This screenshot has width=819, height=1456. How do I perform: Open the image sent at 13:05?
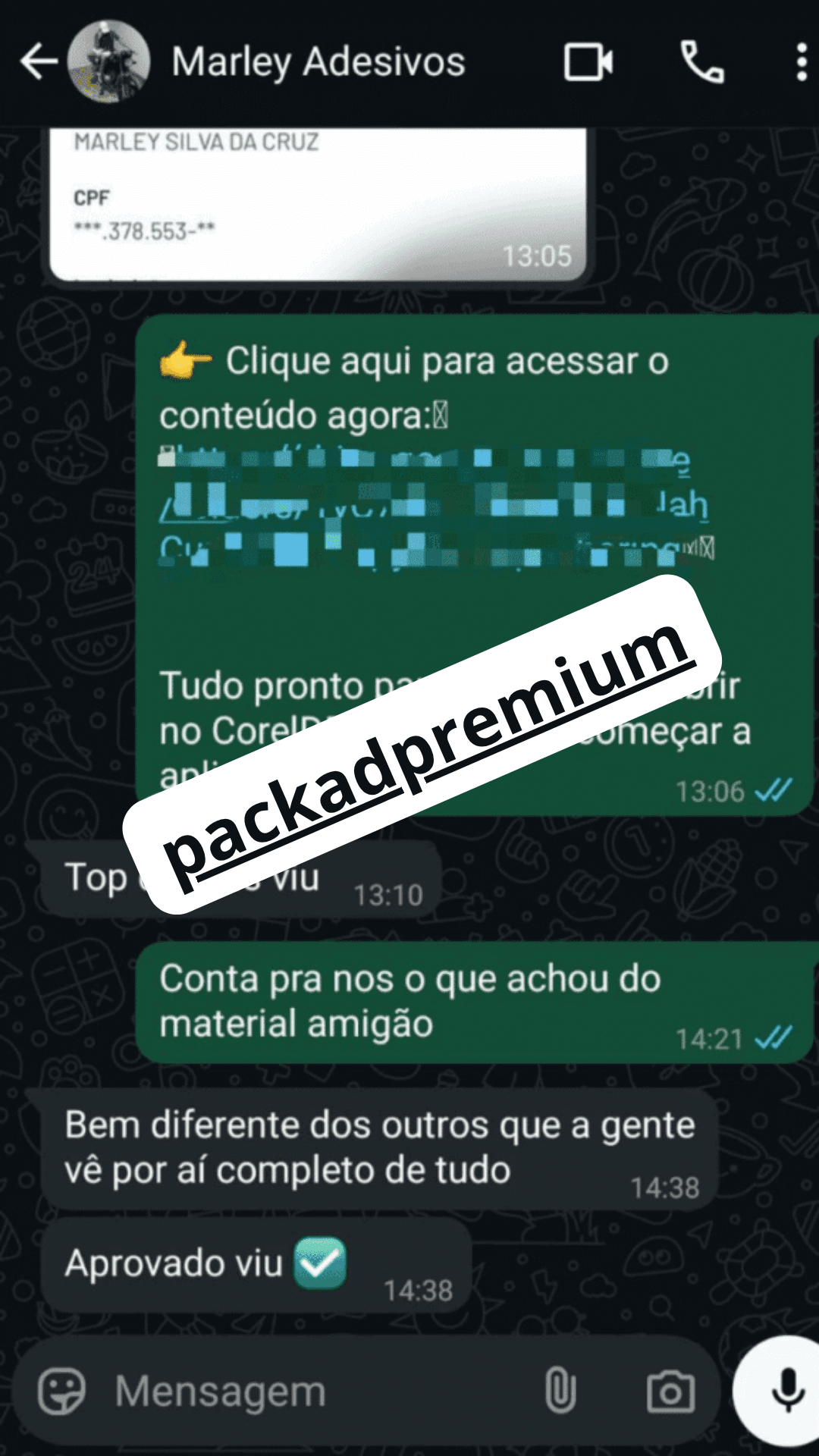coord(318,205)
